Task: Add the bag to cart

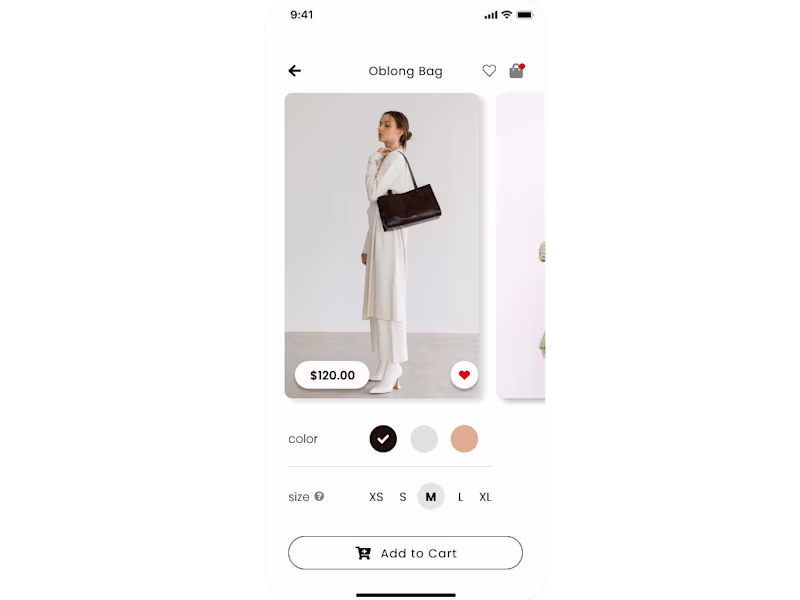Action: tap(405, 553)
